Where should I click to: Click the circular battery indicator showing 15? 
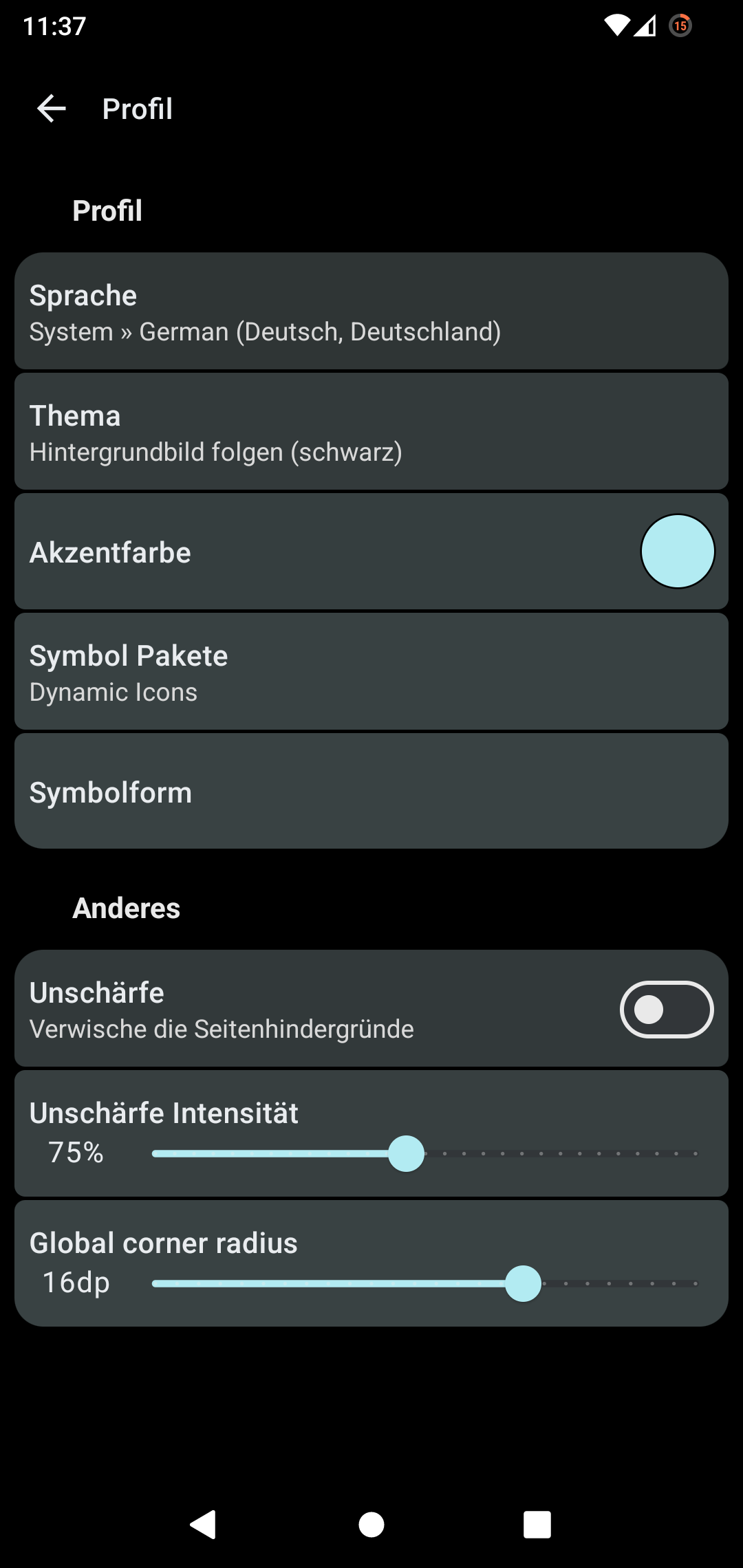pos(680,25)
